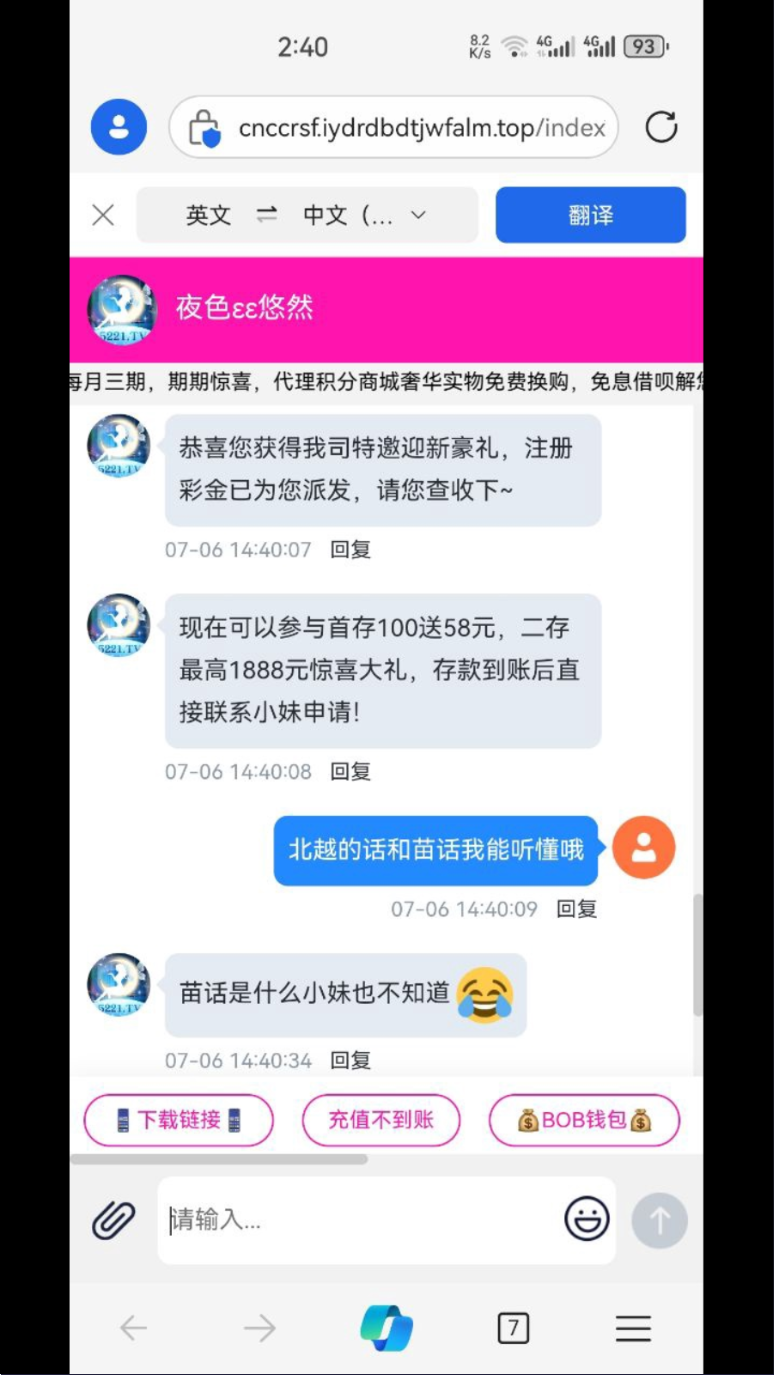Open the browser hamburger menu
Image resolution: width=774 pixels, height=1375 pixels.
click(x=633, y=1328)
